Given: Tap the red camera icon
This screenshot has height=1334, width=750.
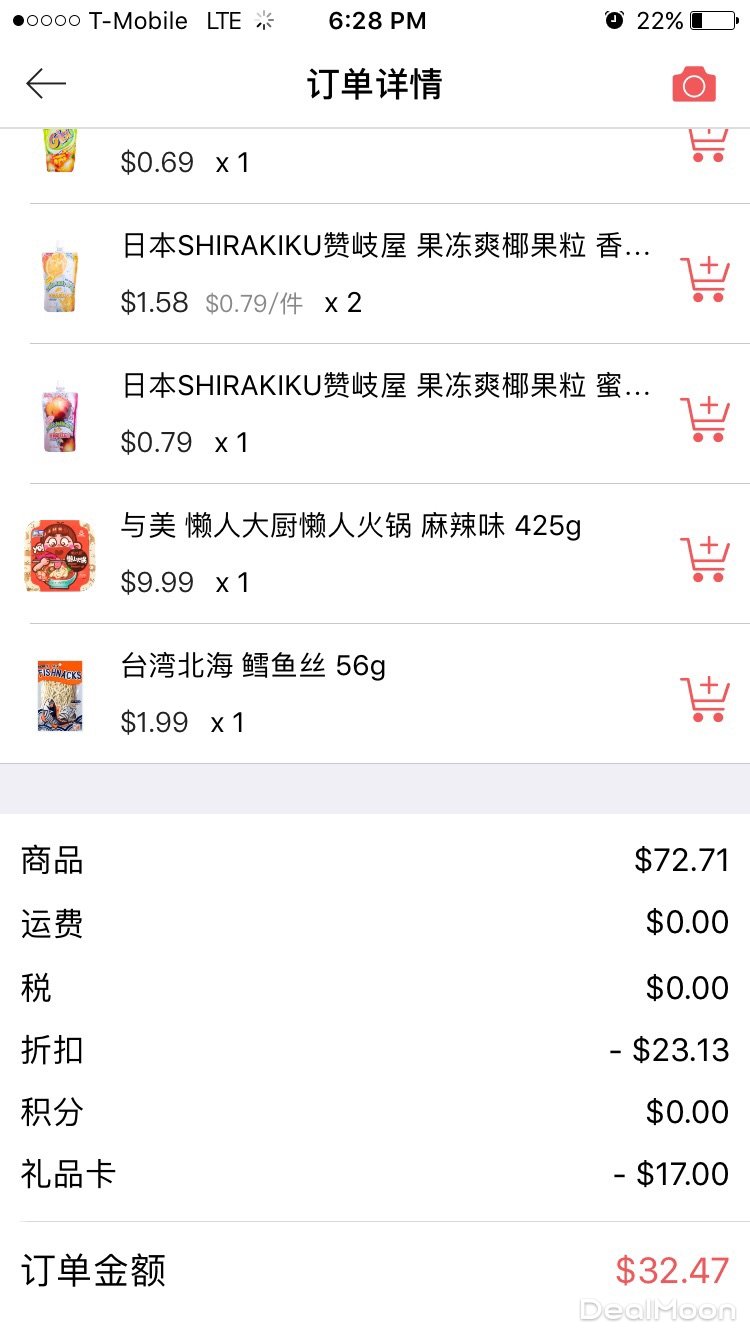Looking at the screenshot, I should point(694,85).
